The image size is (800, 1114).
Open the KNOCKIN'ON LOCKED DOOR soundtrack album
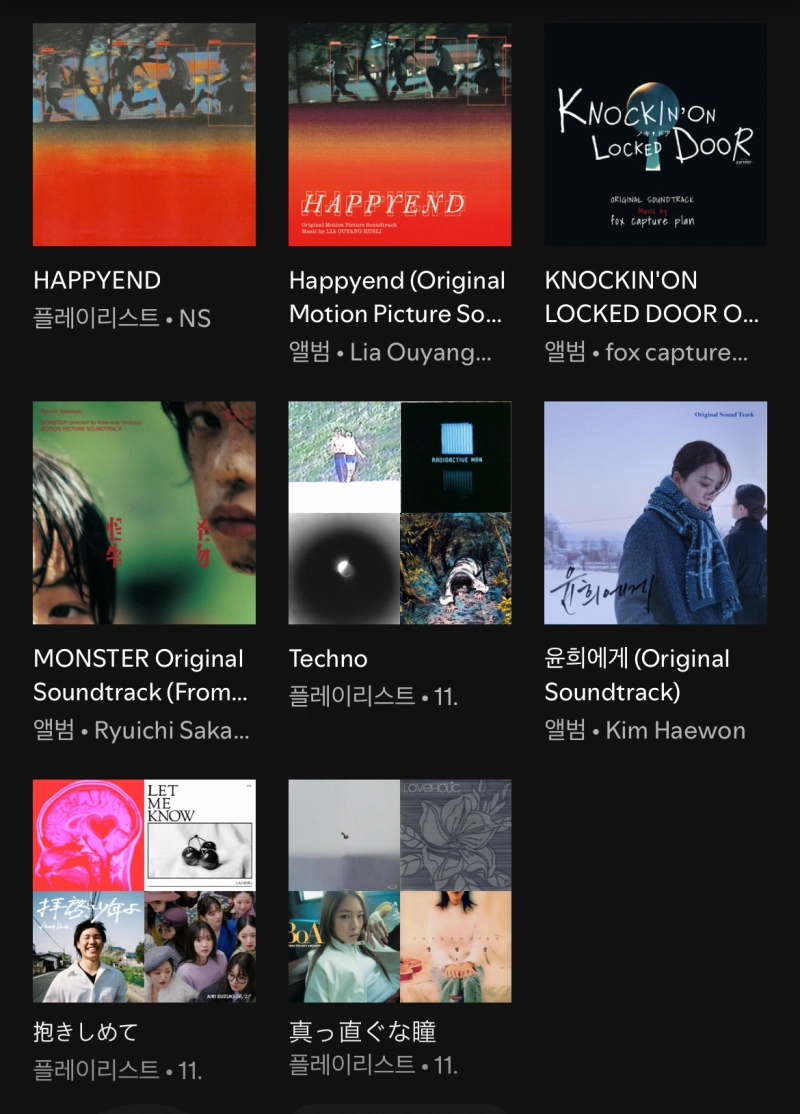pyautogui.click(x=655, y=135)
